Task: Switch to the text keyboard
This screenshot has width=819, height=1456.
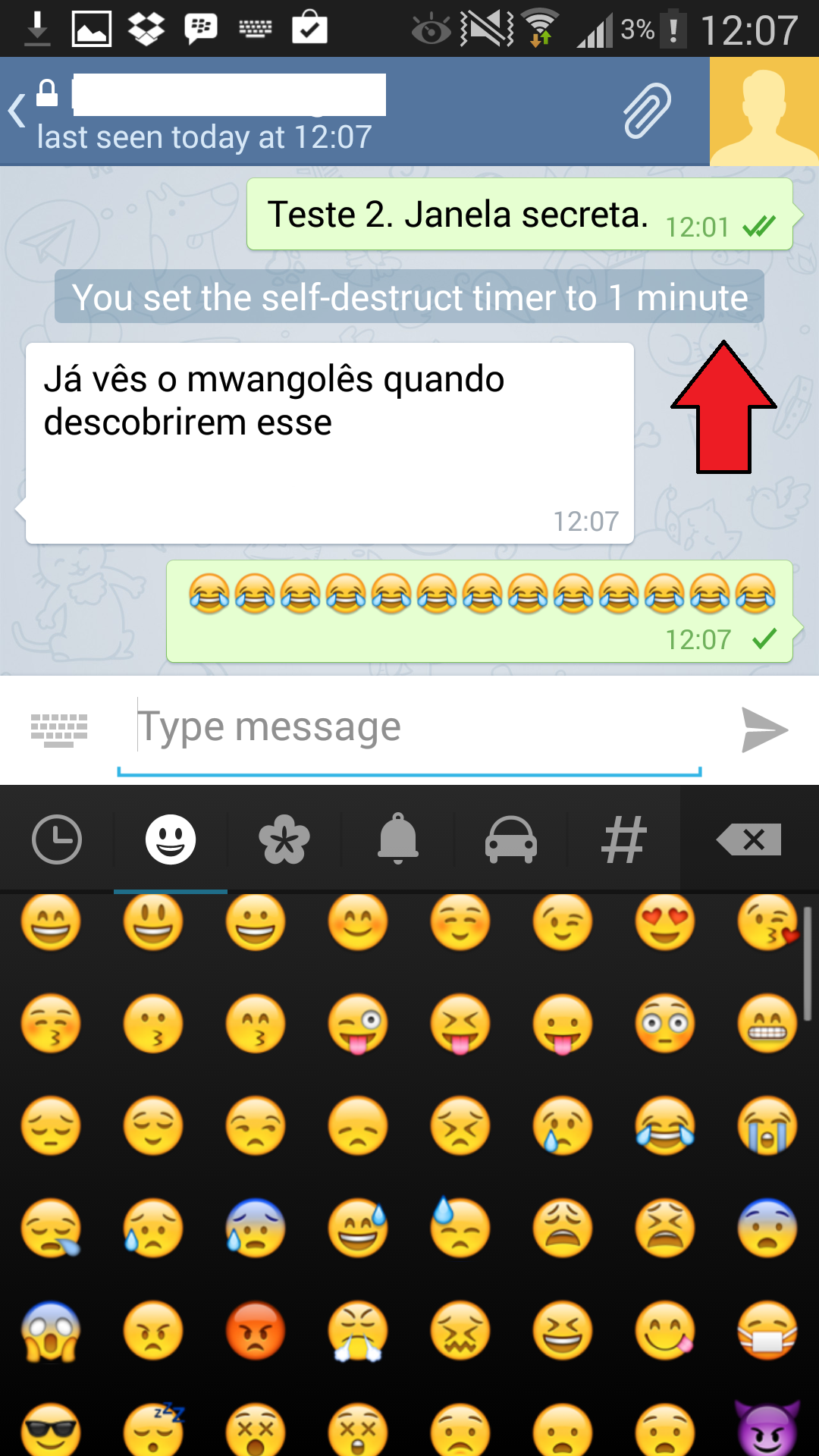Action: 59,730
